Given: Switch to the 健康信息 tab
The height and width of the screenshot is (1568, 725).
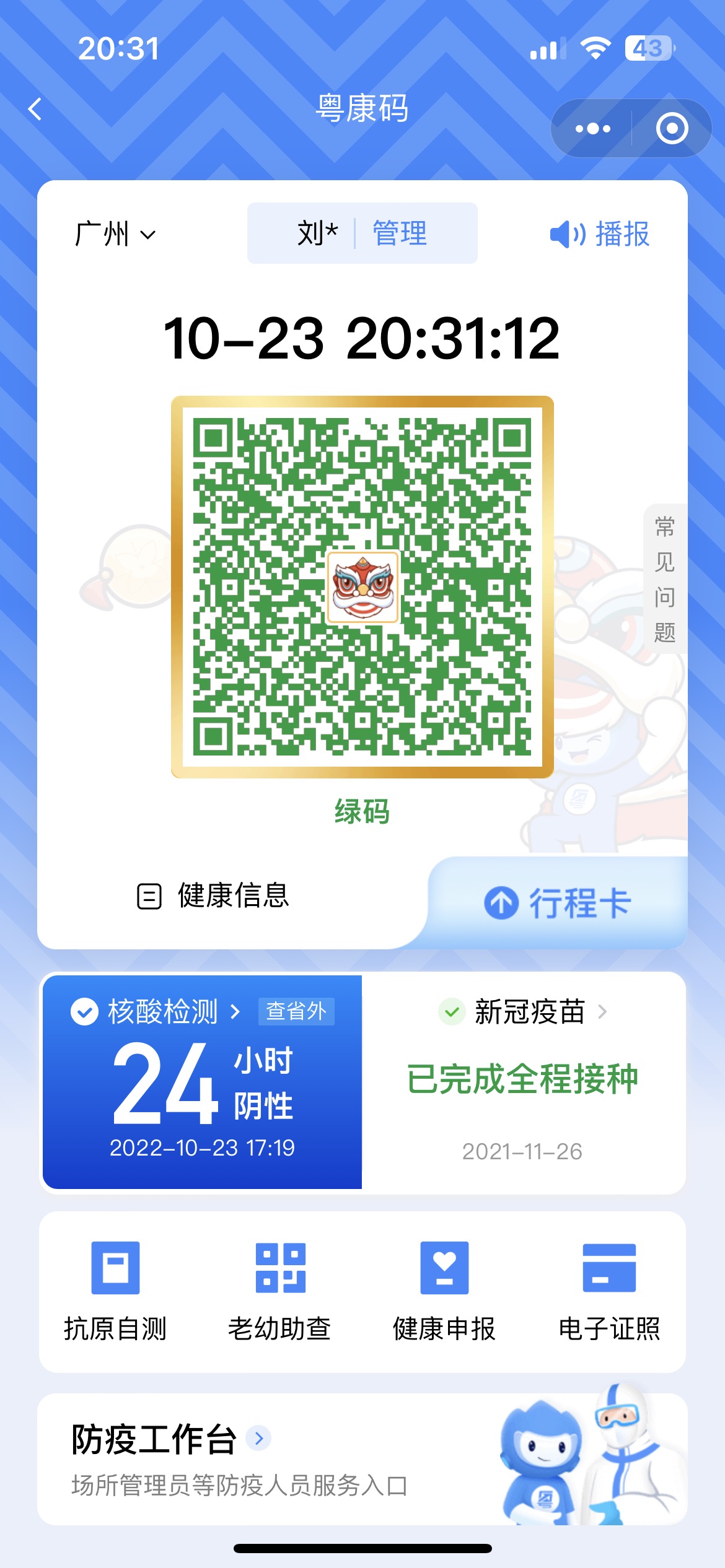Looking at the screenshot, I should 213,895.
